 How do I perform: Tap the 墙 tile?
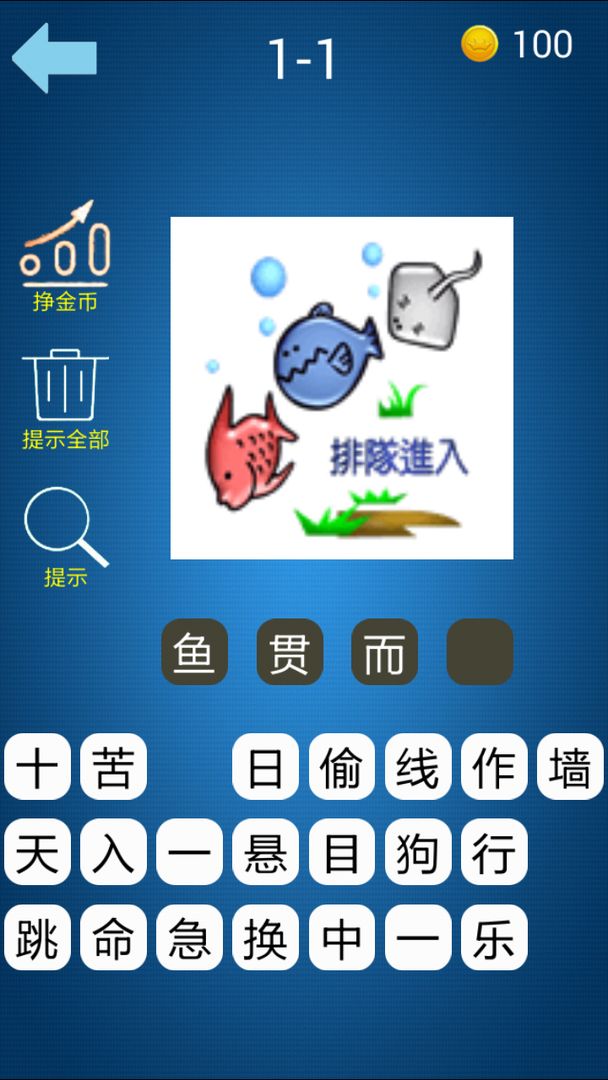569,767
